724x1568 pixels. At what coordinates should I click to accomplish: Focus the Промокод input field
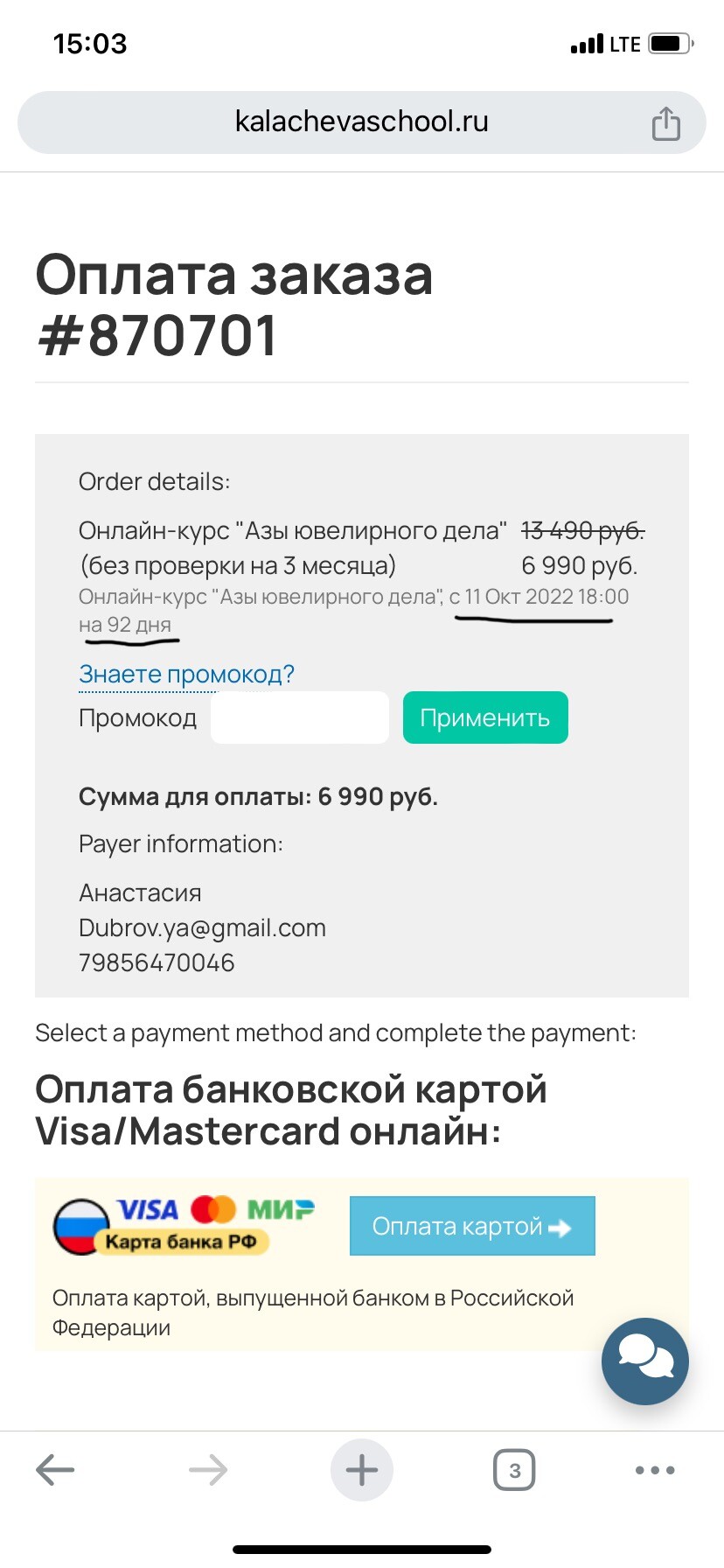pos(300,717)
